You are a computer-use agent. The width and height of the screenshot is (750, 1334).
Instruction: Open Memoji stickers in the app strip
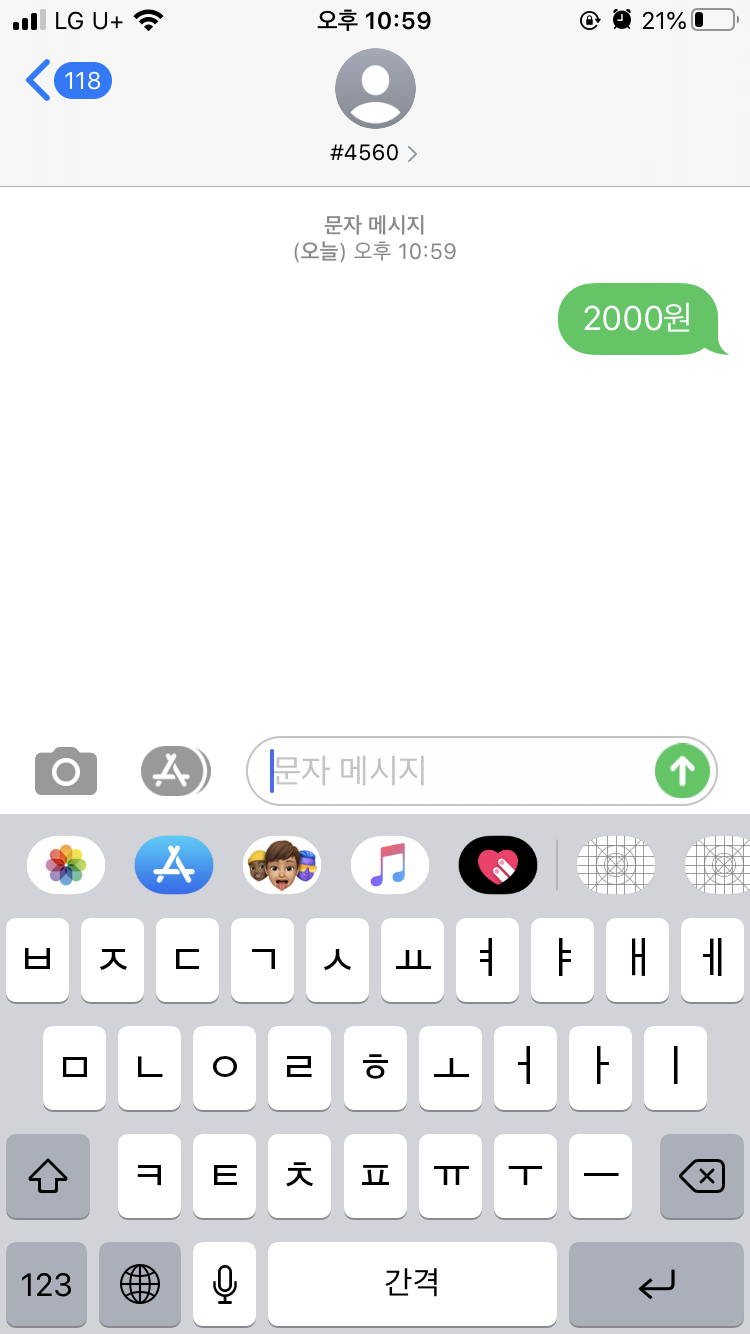pyautogui.click(x=282, y=865)
